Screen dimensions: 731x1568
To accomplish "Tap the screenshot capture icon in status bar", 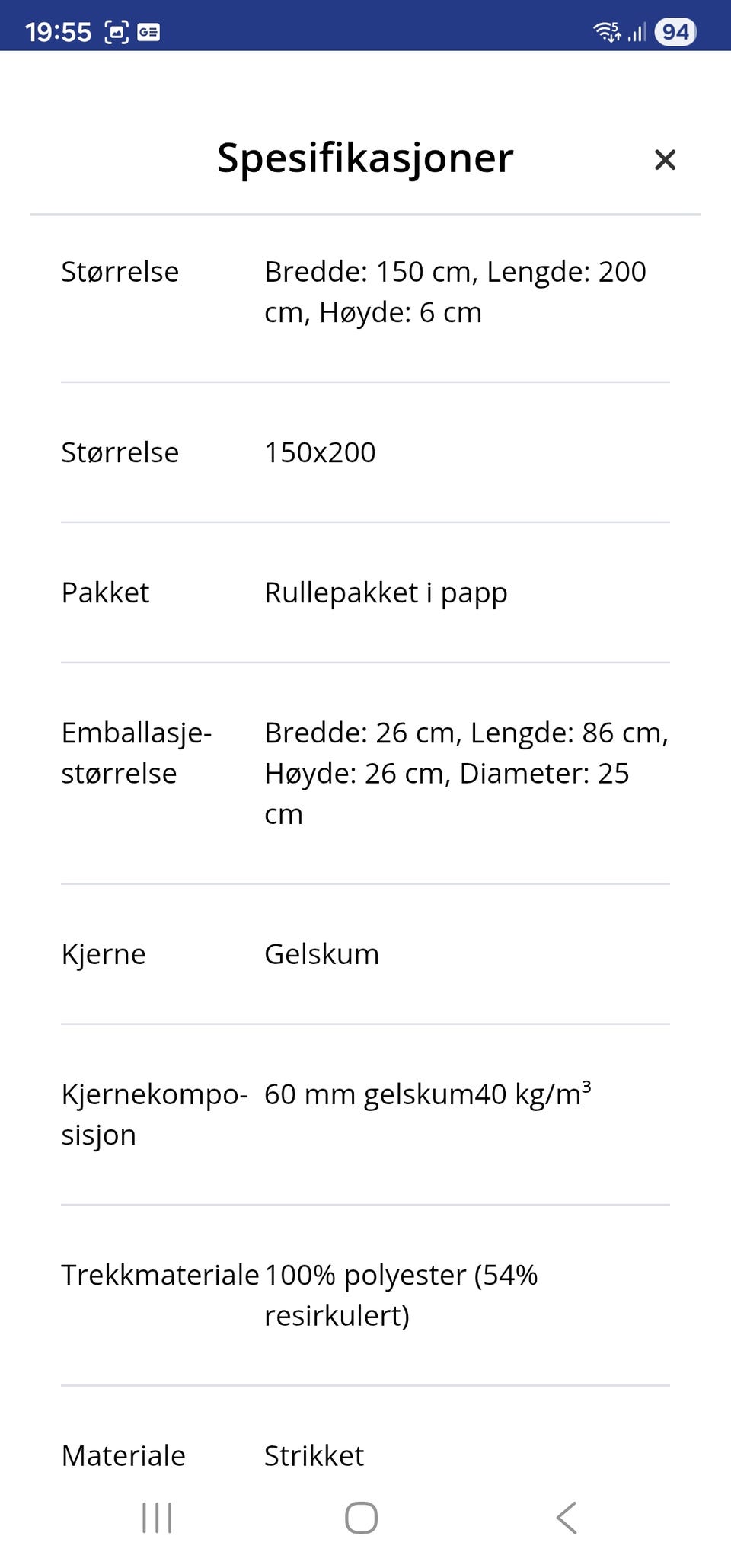I will 118,31.
